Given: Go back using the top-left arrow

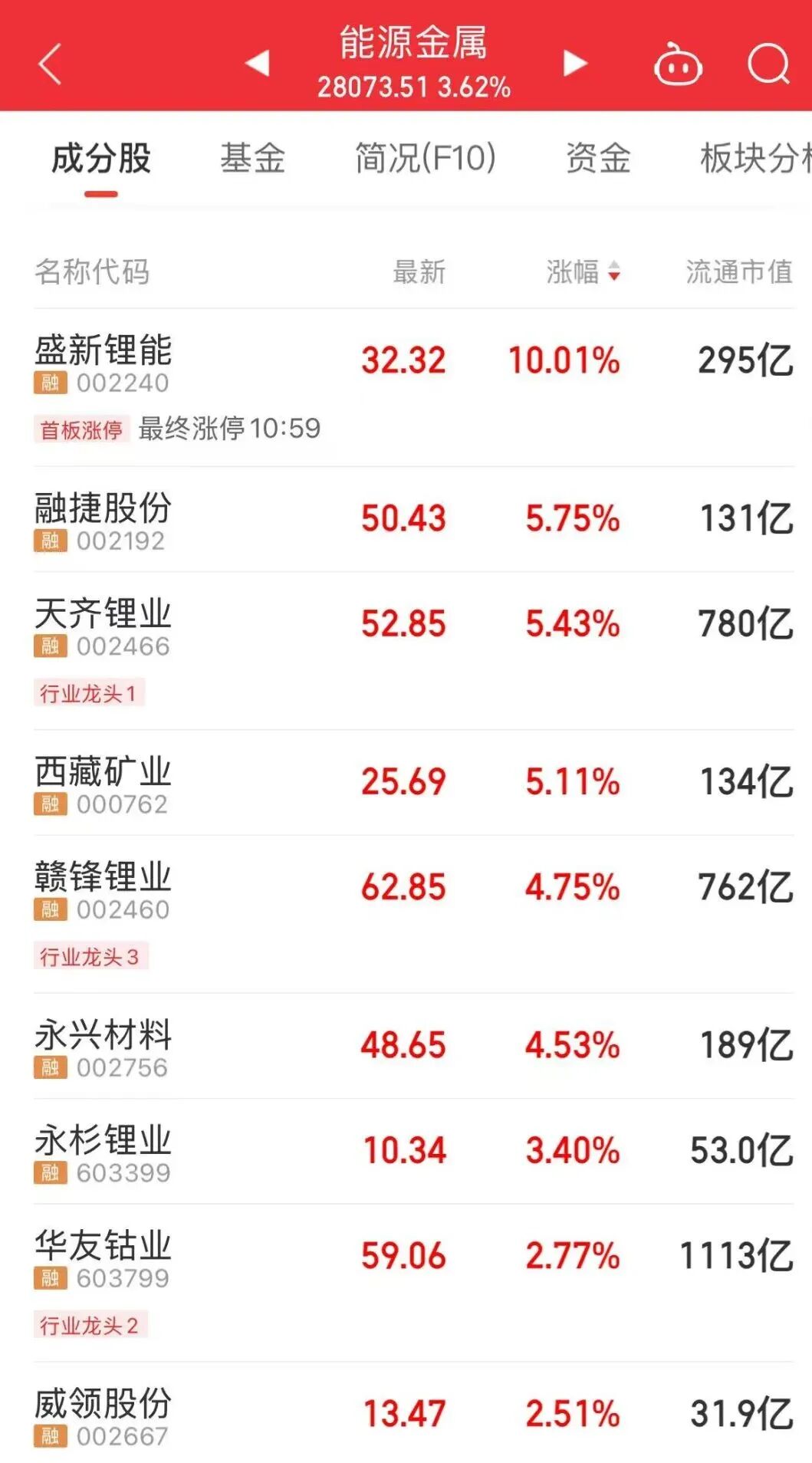Looking at the screenshot, I should [50, 64].
